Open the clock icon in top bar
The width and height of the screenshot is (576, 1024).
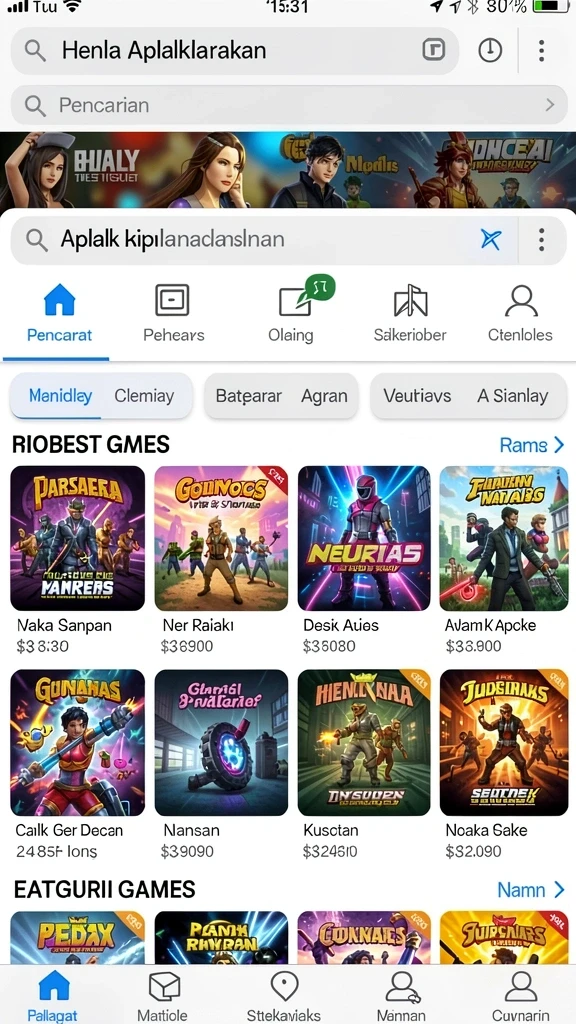[490, 50]
